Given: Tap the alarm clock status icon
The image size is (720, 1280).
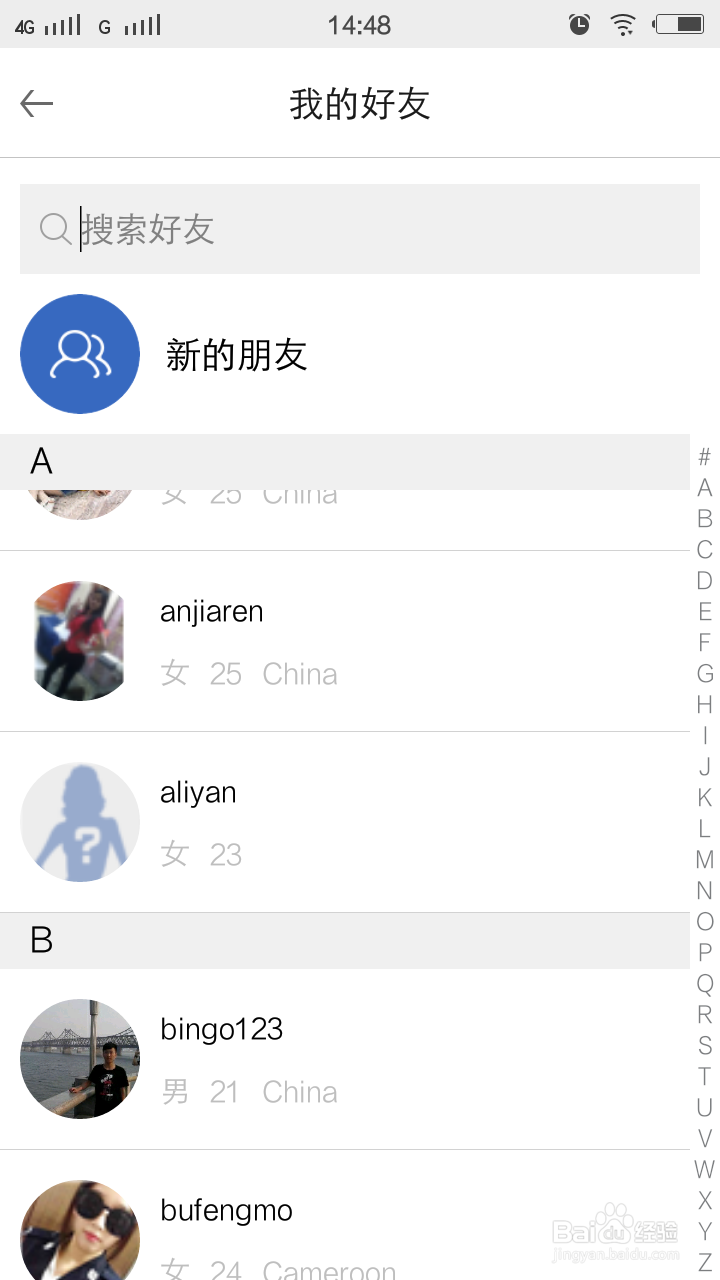Looking at the screenshot, I should click(x=578, y=24).
